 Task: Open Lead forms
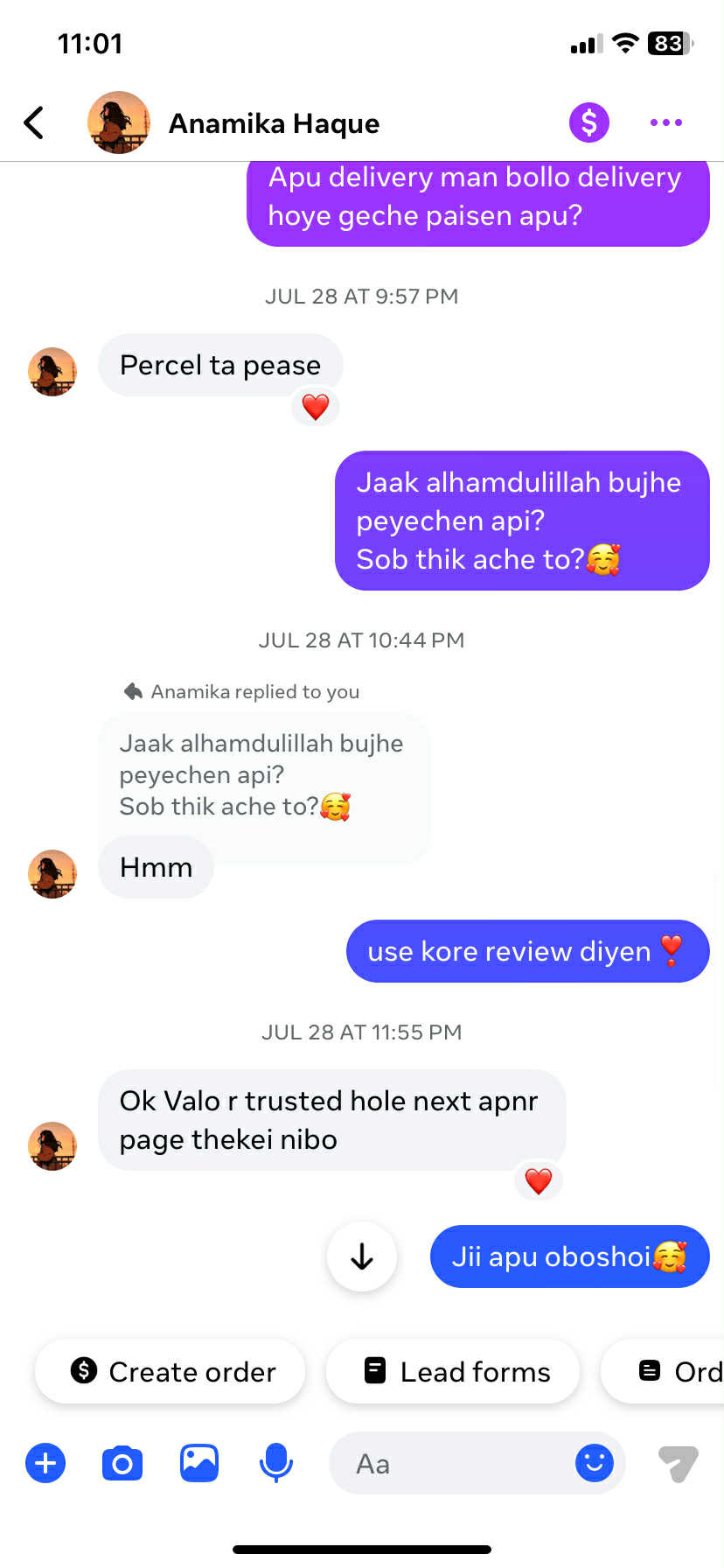pos(453,1371)
